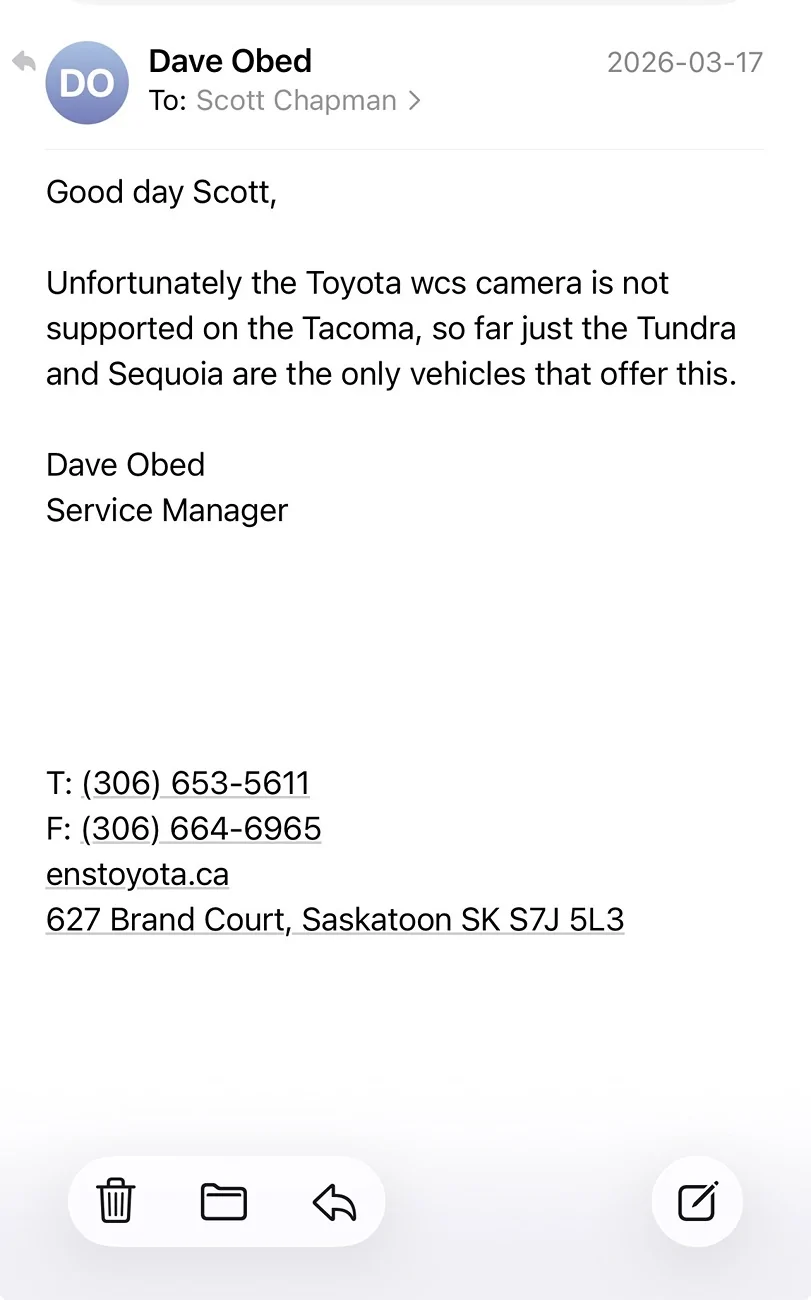The image size is (811, 1300).
Task: Start a new message with the compose icon
Action: pos(697,1202)
